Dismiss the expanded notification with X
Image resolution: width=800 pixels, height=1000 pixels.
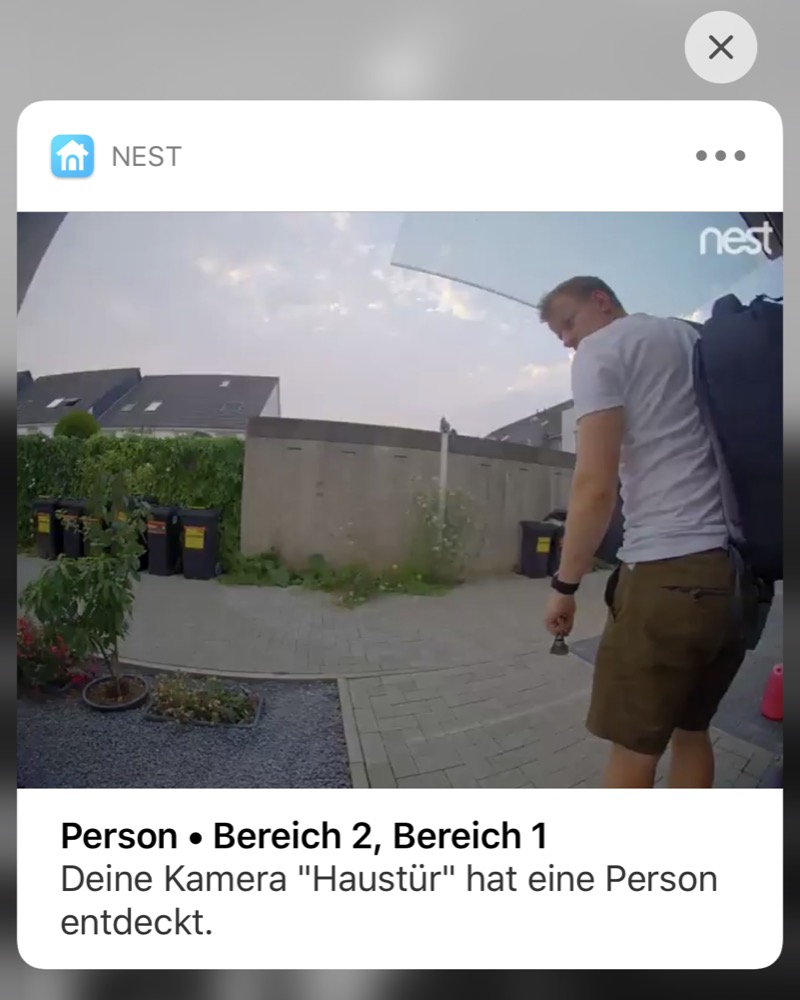[720, 47]
